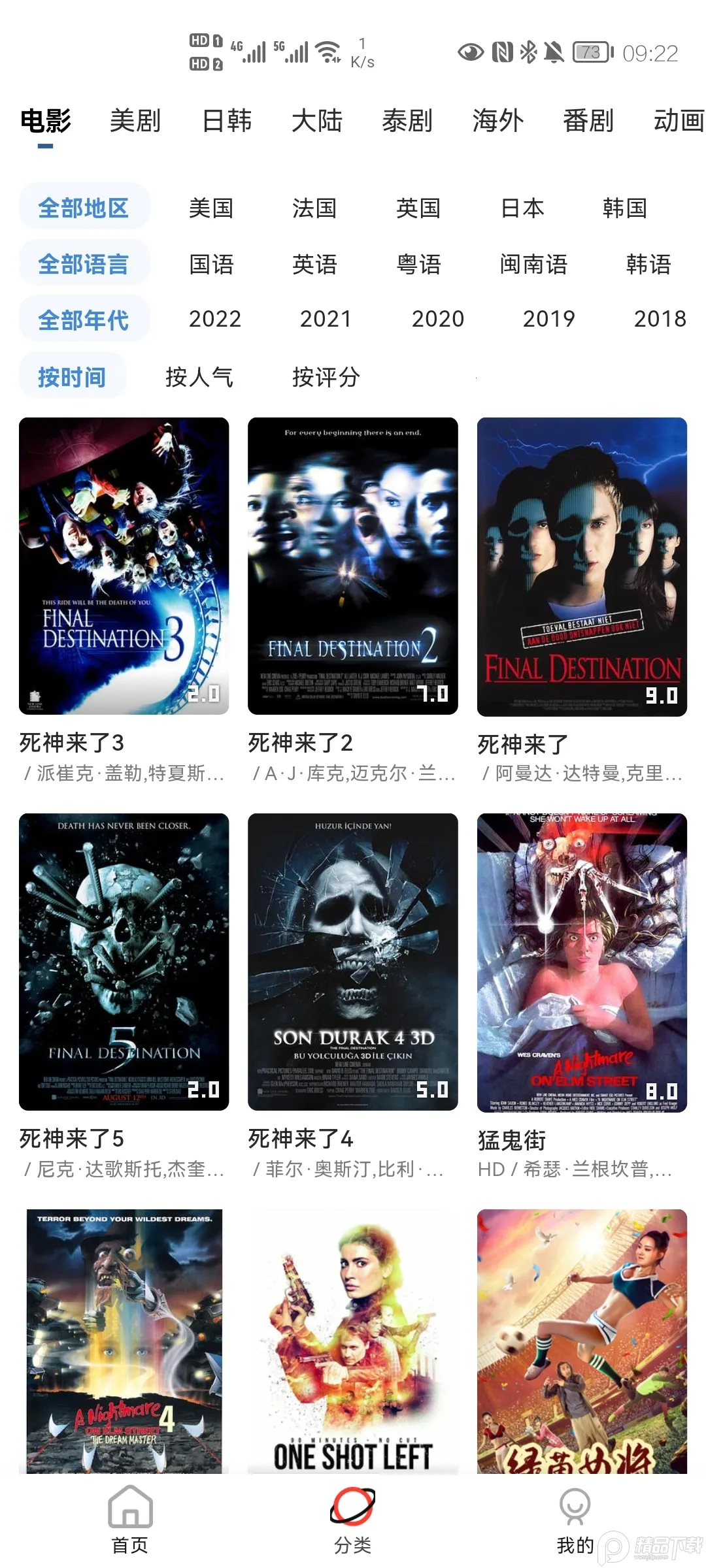Select the 全部地区 filter chip
The width and height of the screenshot is (706, 1568).
coord(84,208)
